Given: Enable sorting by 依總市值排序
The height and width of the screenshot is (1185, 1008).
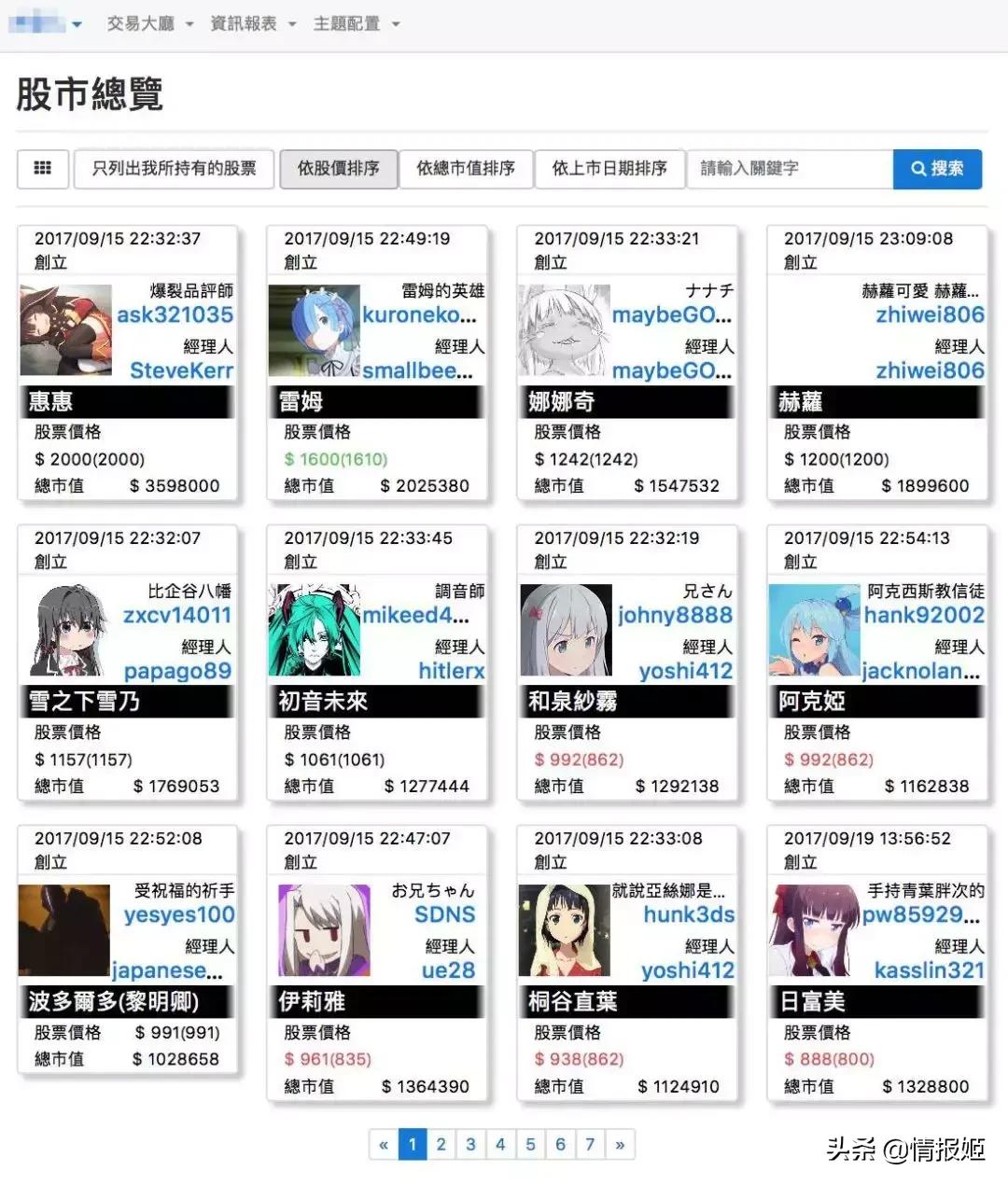Looking at the screenshot, I should coord(466,169).
